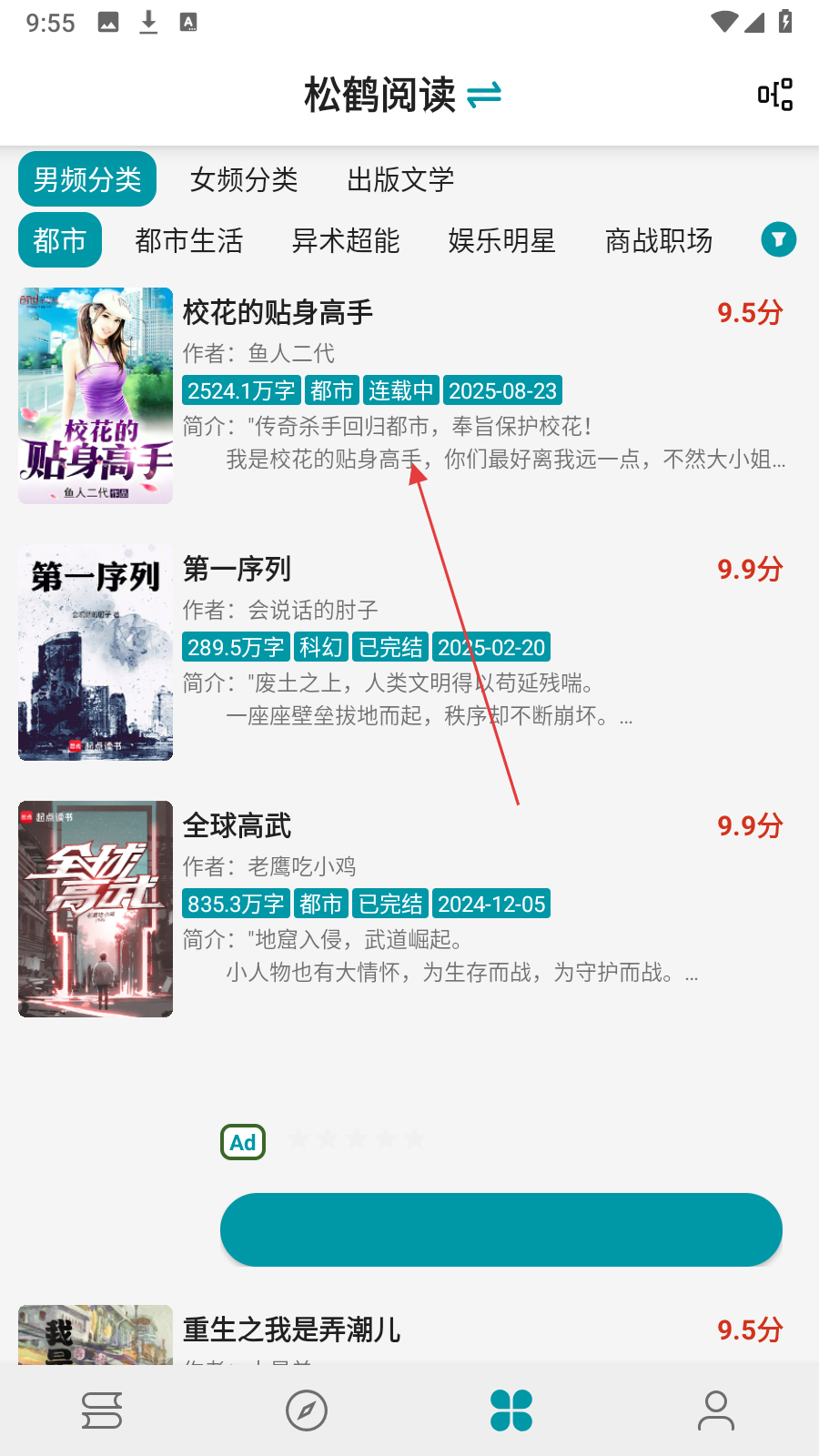Open the profile tab
This screenshot has height=1456, width=819.
click(716, 1410)
